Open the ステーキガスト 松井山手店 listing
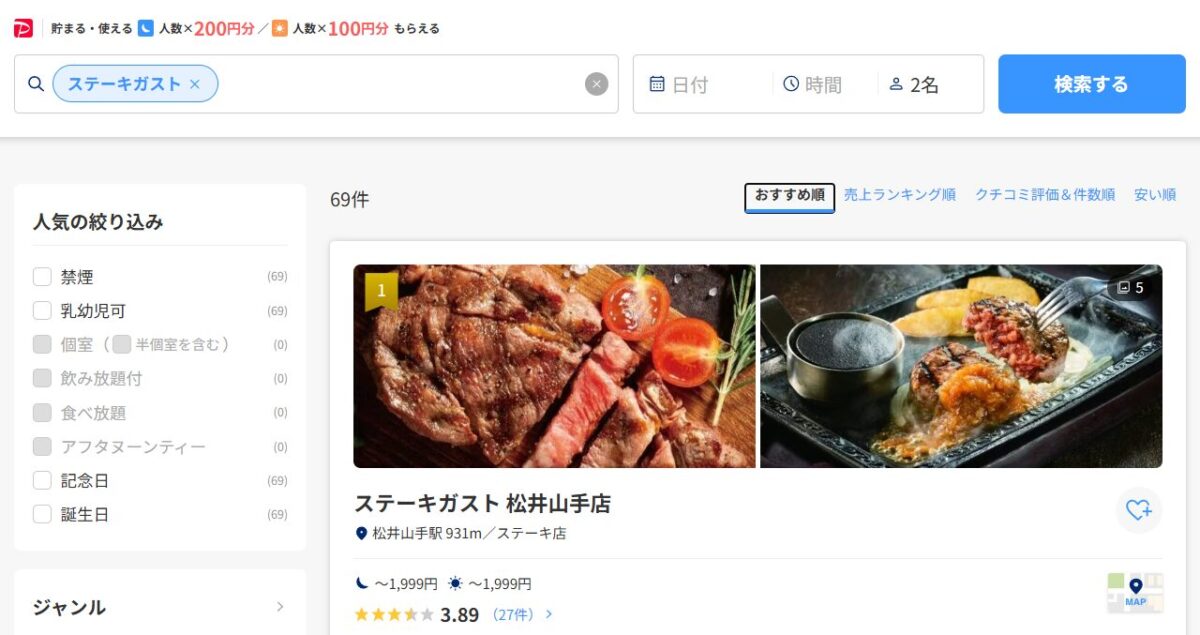The height and width of the screenshot is (635, 1200). click(x=482, y=503)
